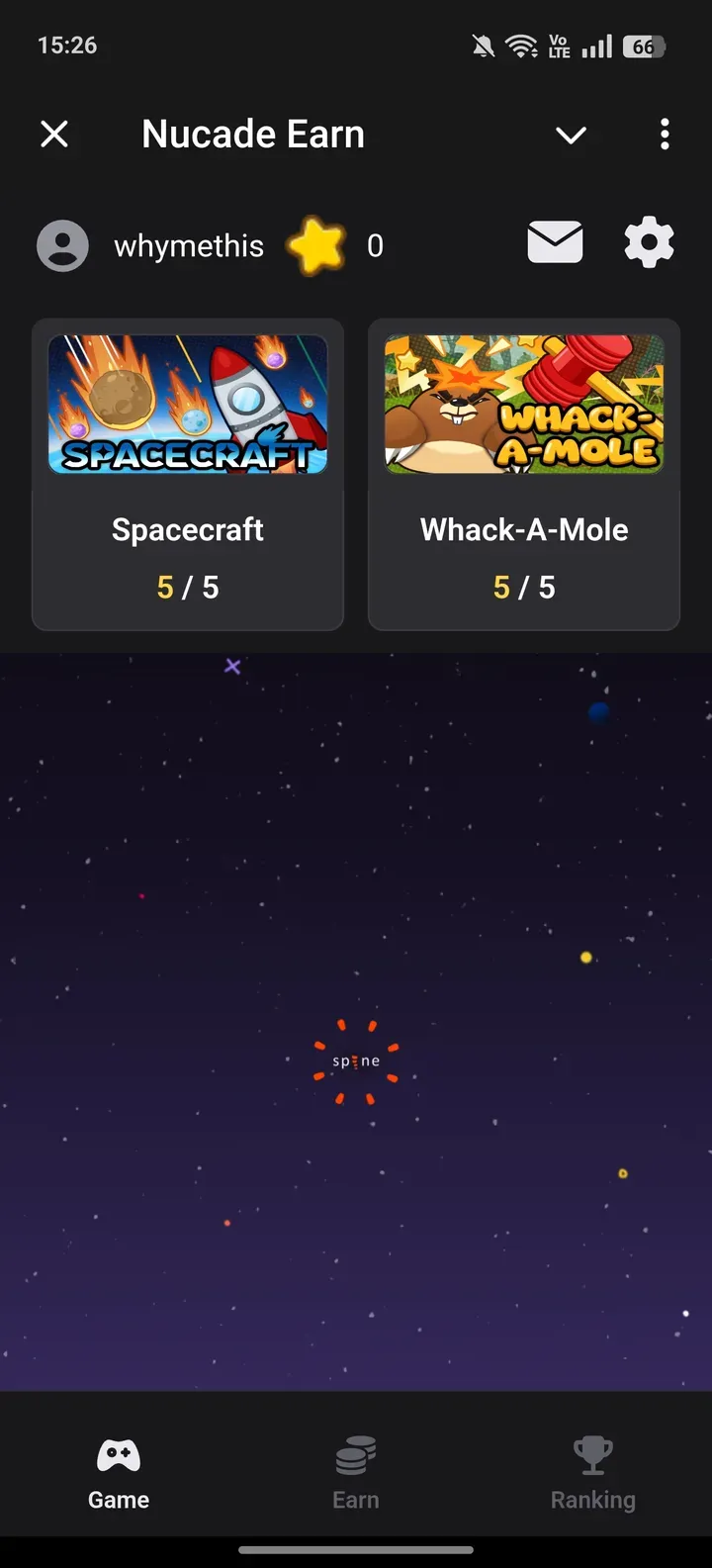The image size is (712, 1568).
Task: Expand the dropdown arrow next to Nucade Earn
Action: tap(571, 135)
